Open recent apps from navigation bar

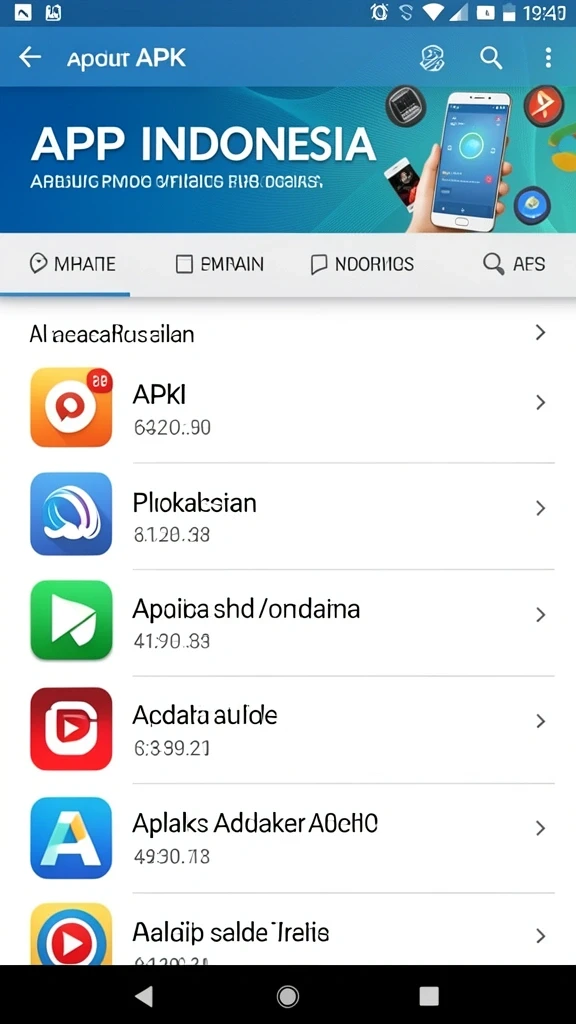(x=428, y=996)
